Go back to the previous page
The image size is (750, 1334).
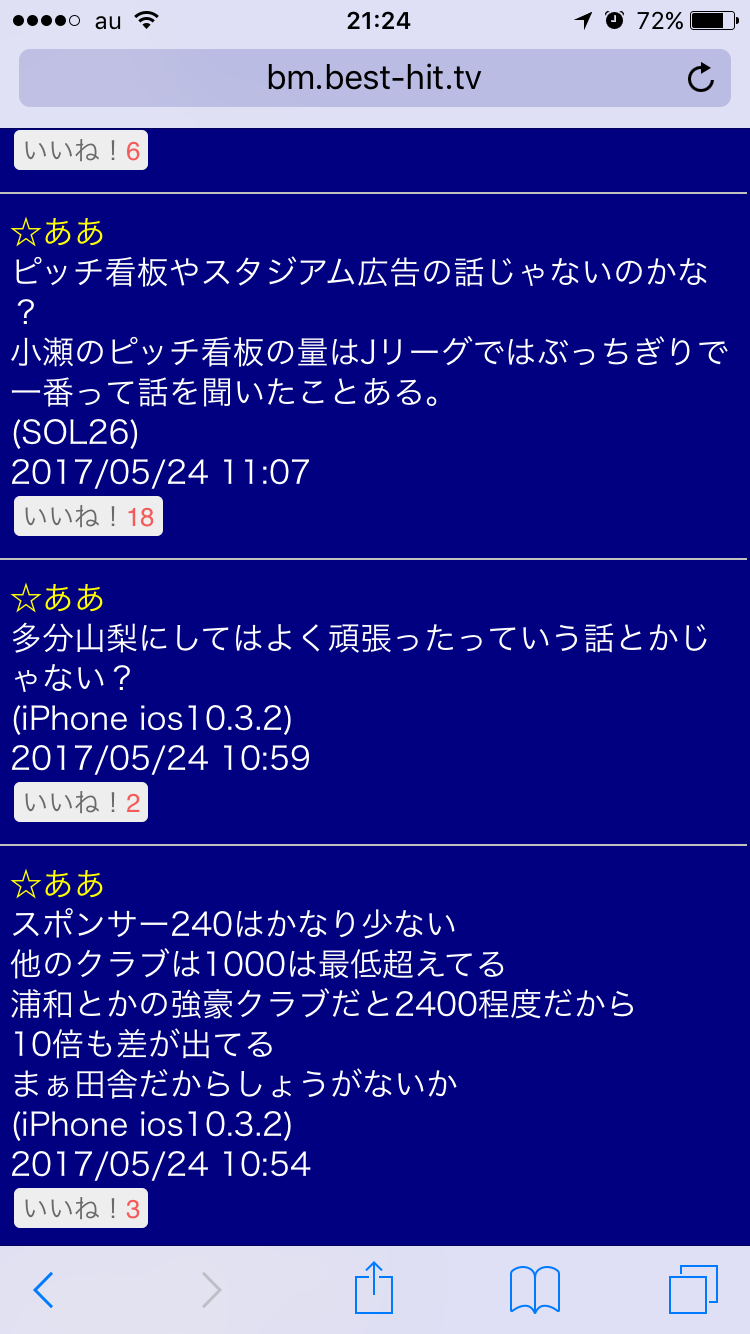click(x=43, y=1290)
